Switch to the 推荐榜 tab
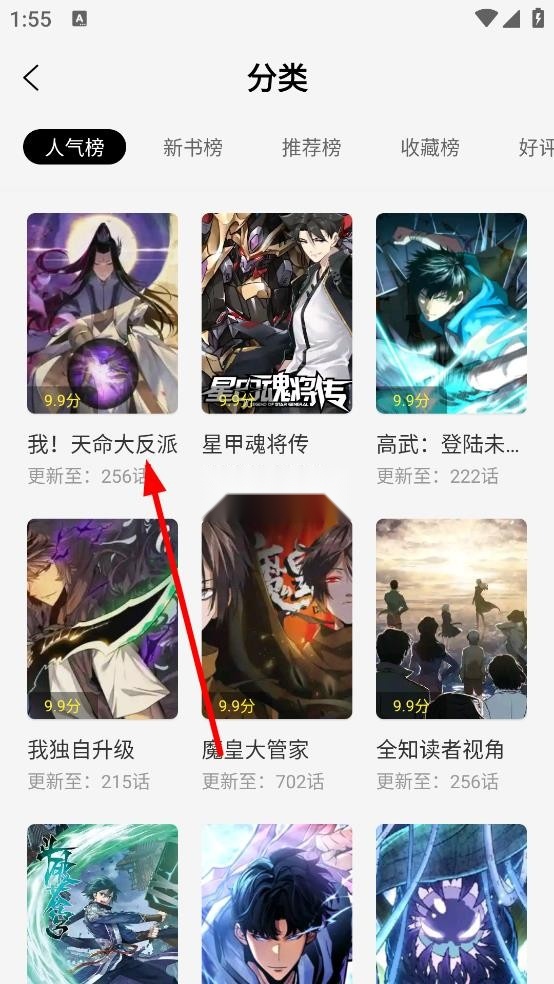This screenshot has height=984, width=554. pyautogui.click(x=311, y=147)
